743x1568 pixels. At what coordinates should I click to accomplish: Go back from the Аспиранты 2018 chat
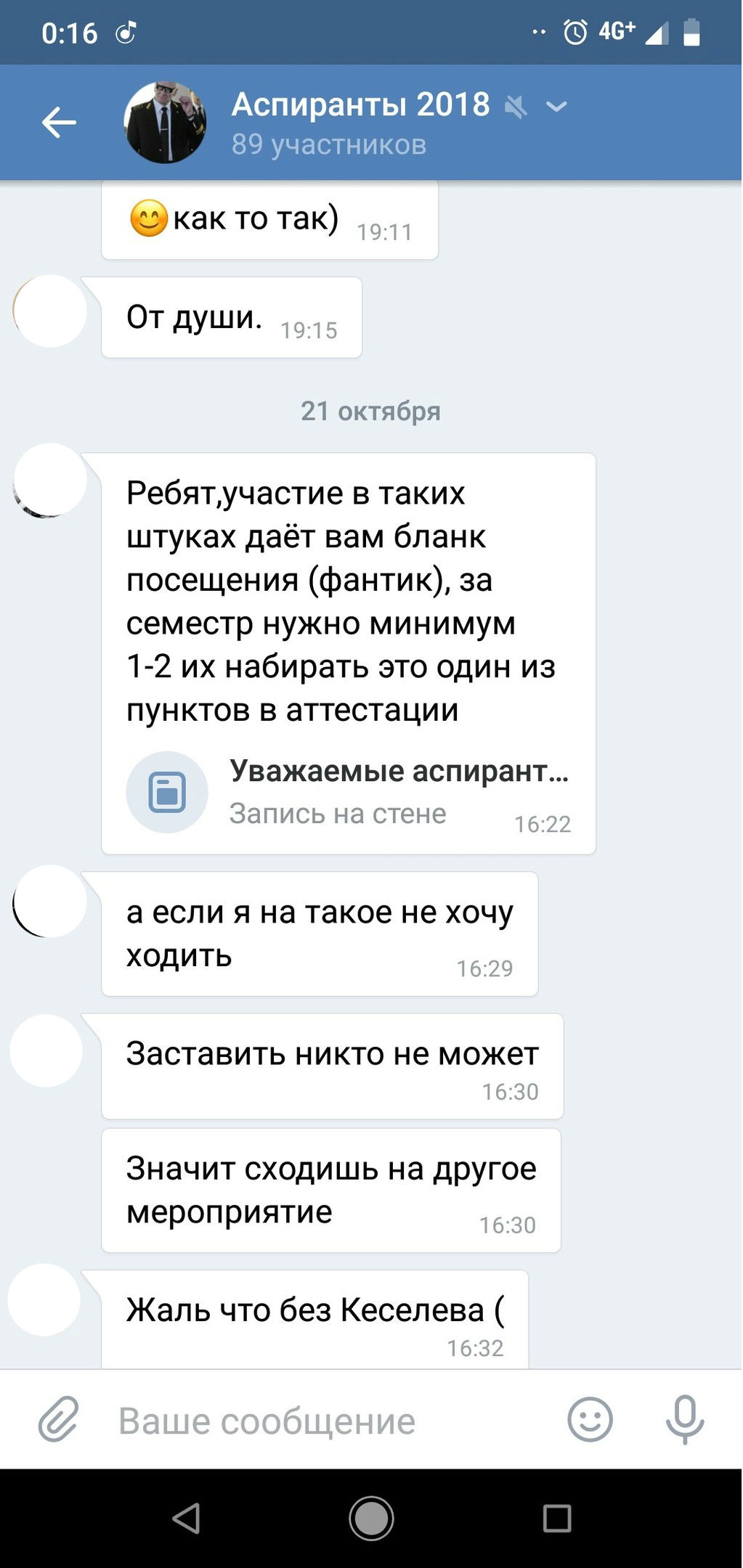point(59,122)
